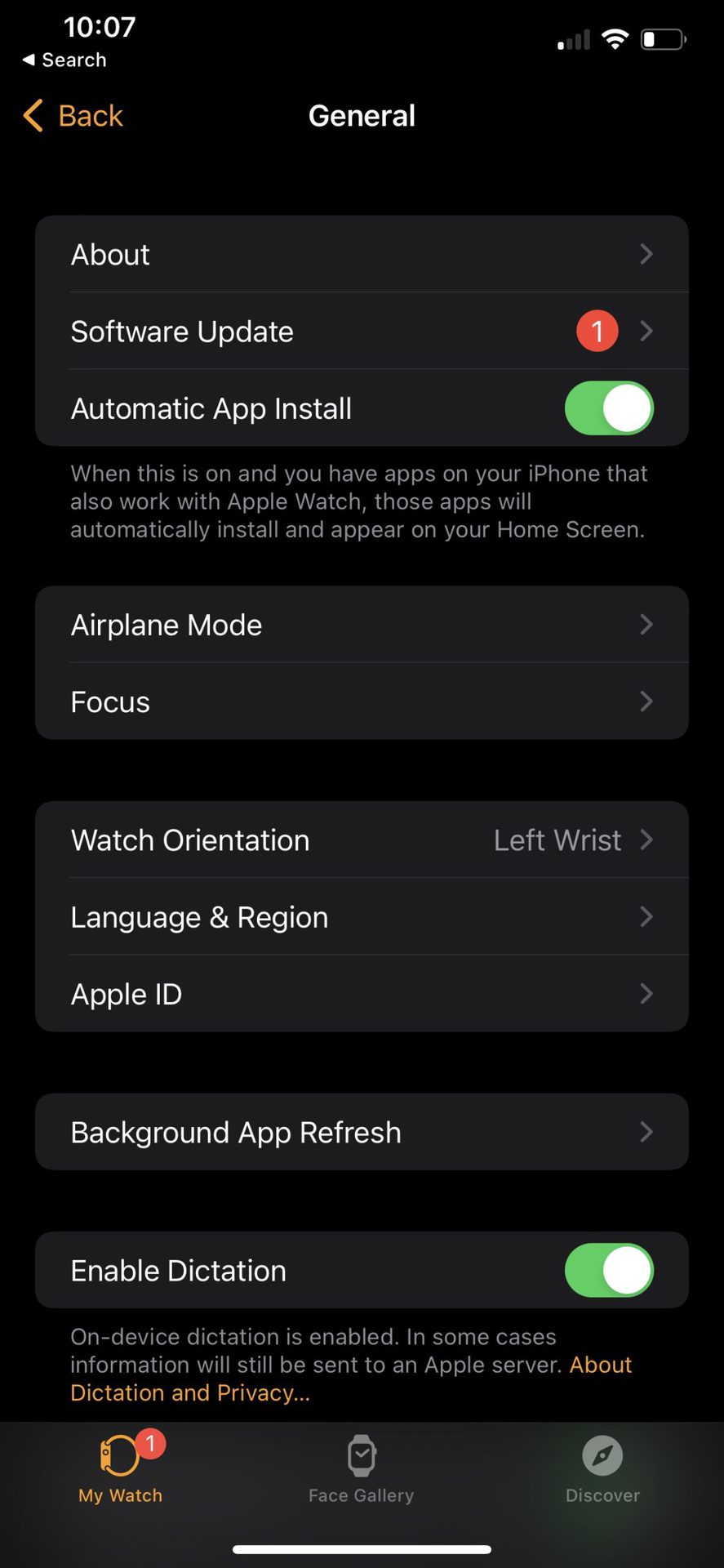
Task: Change Watch Orientation from Left Wrist
Action: click(x=362, y=840)
